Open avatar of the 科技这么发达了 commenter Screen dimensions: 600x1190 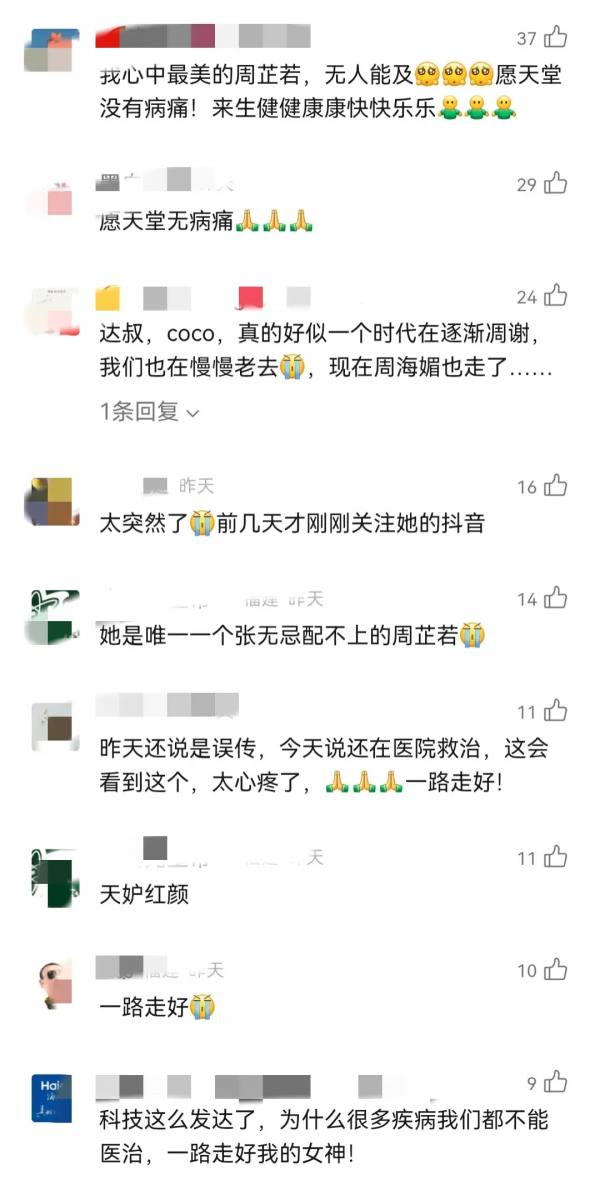pos(51,1097)
